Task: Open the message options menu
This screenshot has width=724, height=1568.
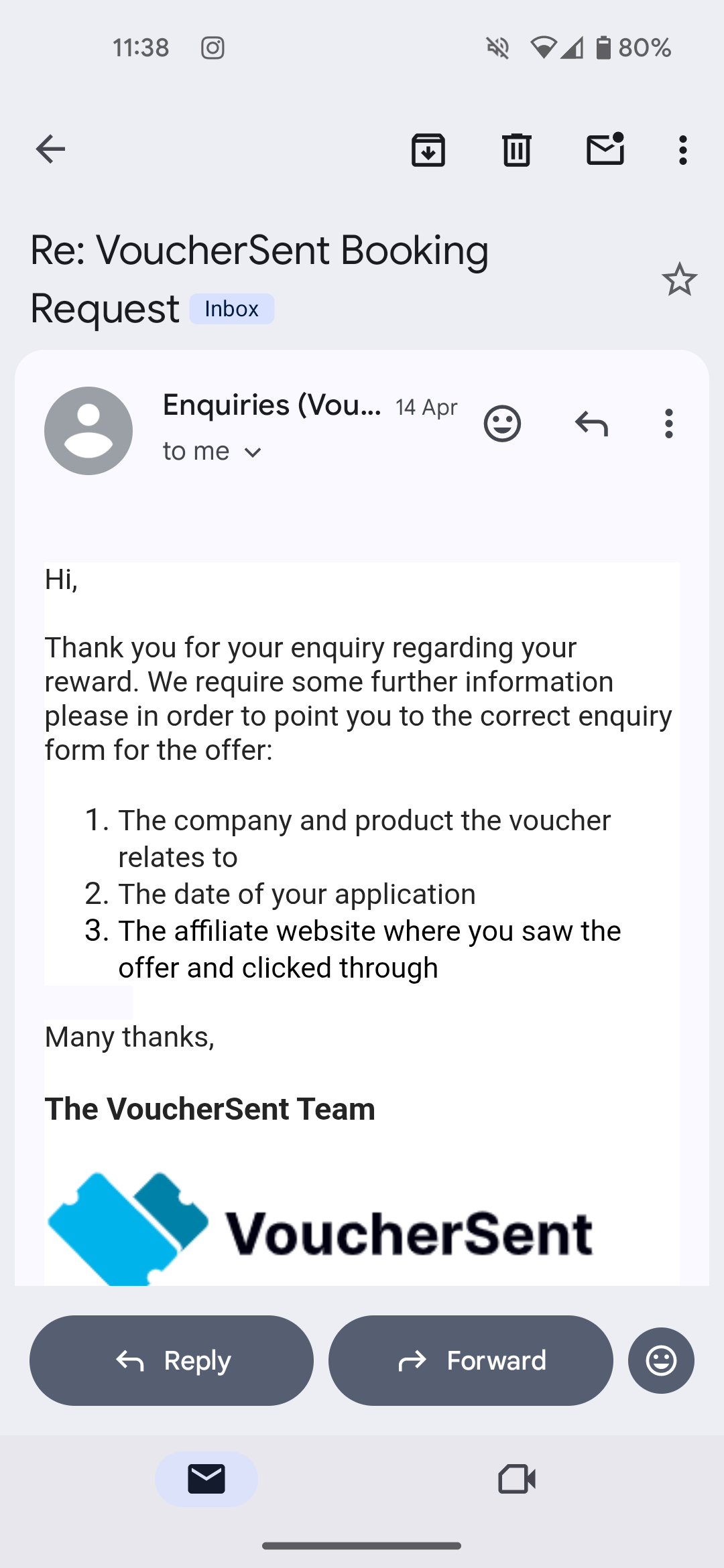Action: coord(668,423)
